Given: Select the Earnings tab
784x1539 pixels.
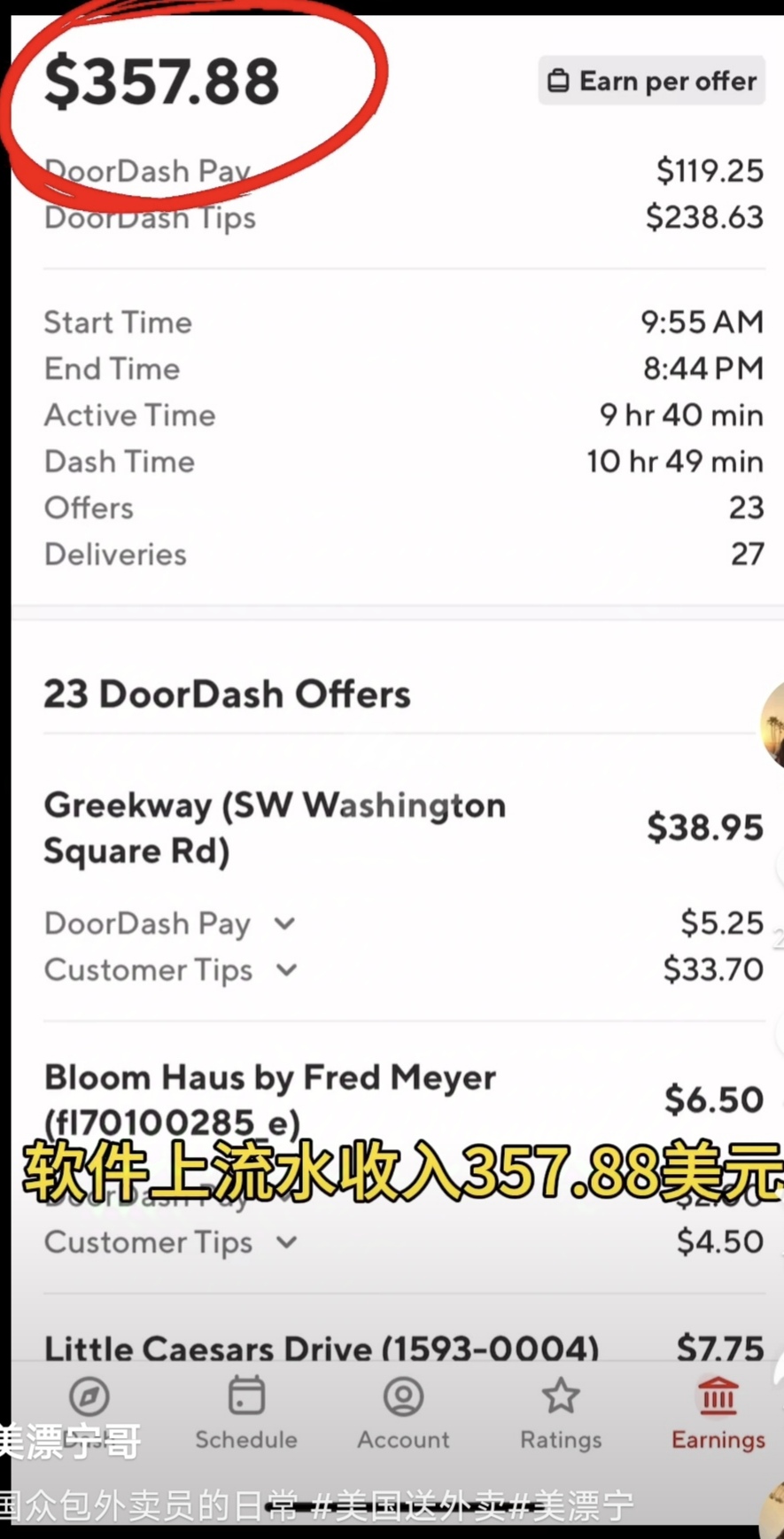Looking at the screenshot, I should [x=718, y=1412].
